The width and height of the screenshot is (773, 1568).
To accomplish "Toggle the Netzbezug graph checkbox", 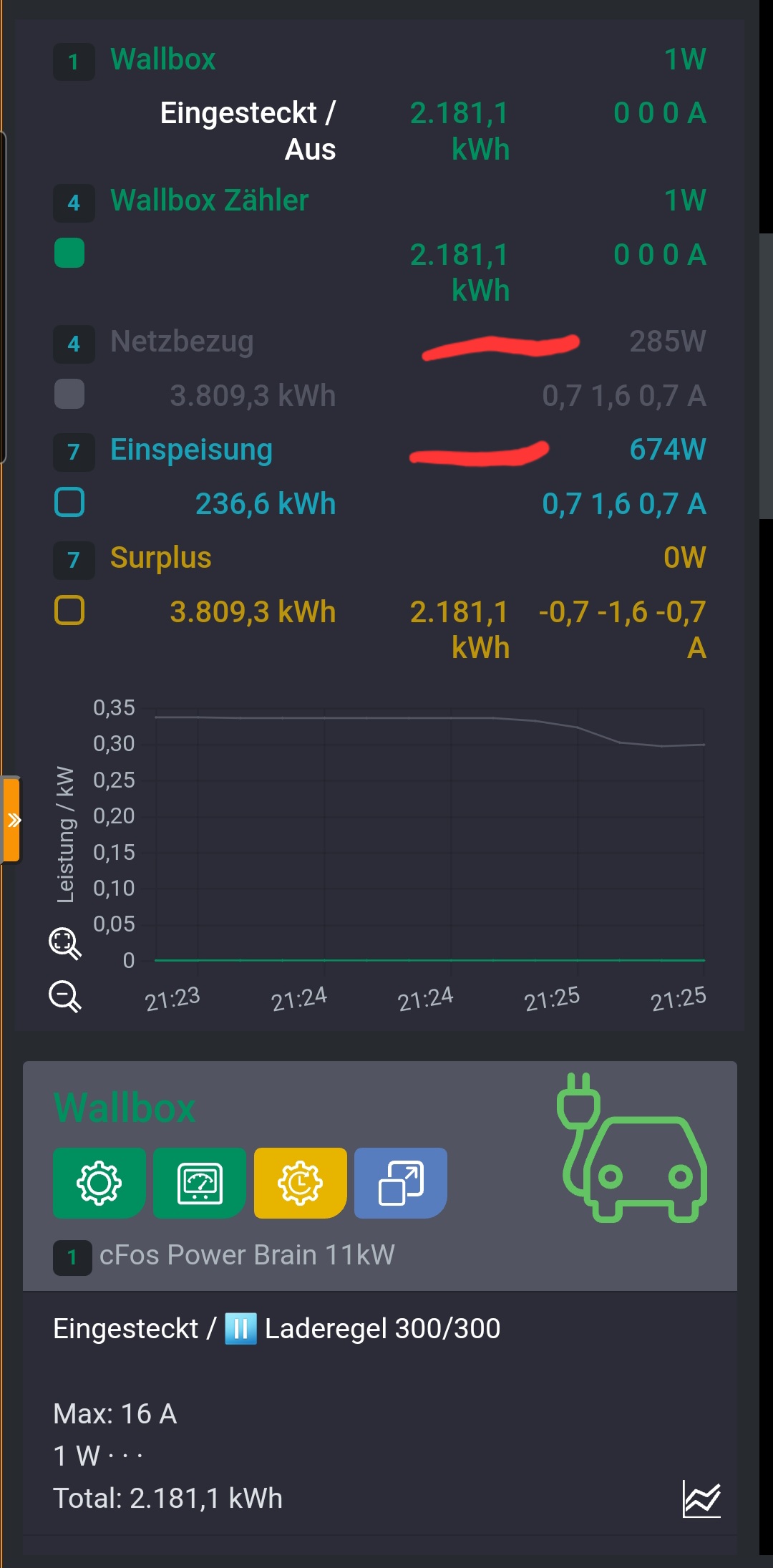I will click(69, 394).
